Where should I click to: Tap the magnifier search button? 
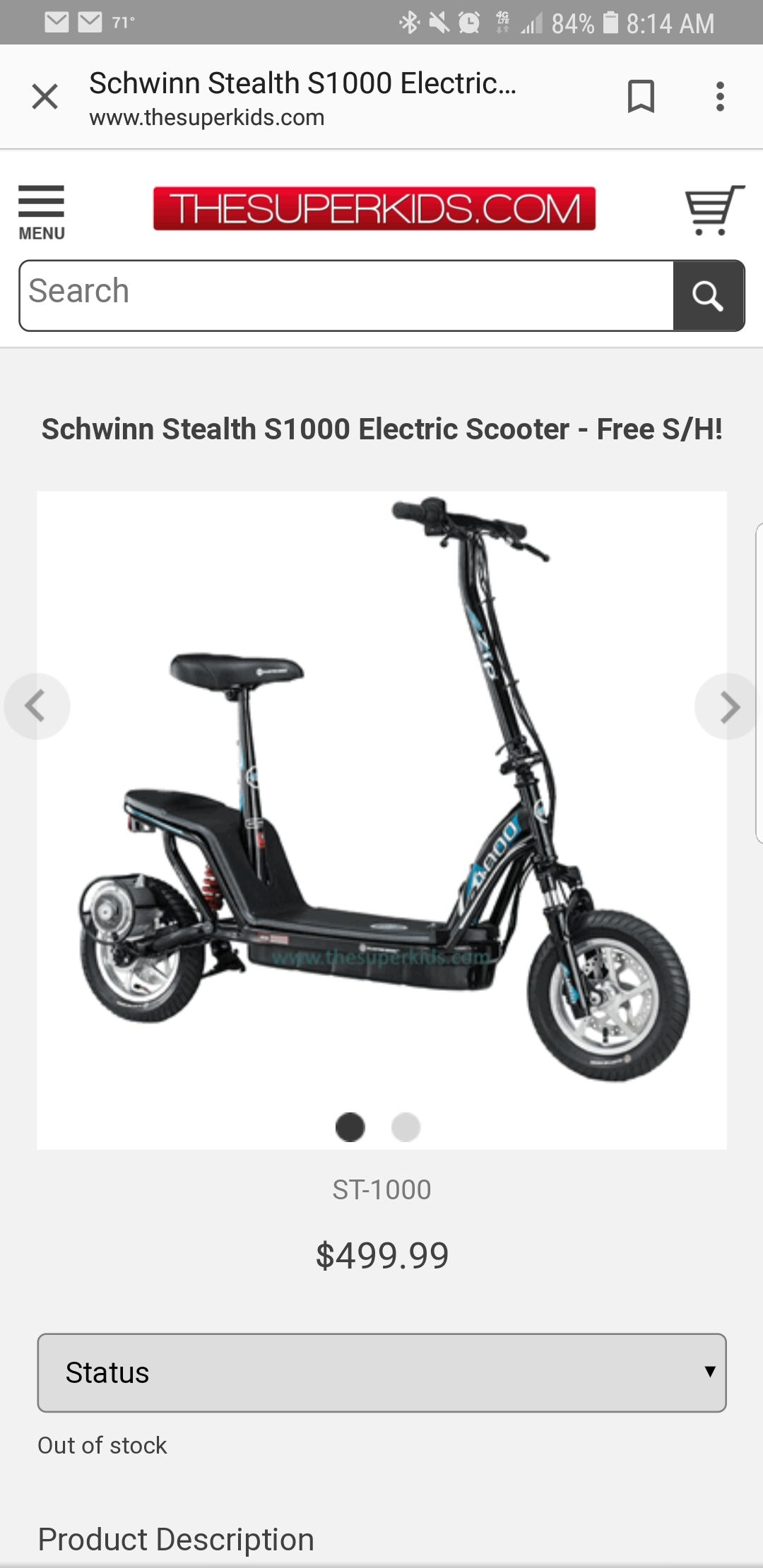point(709,295)
